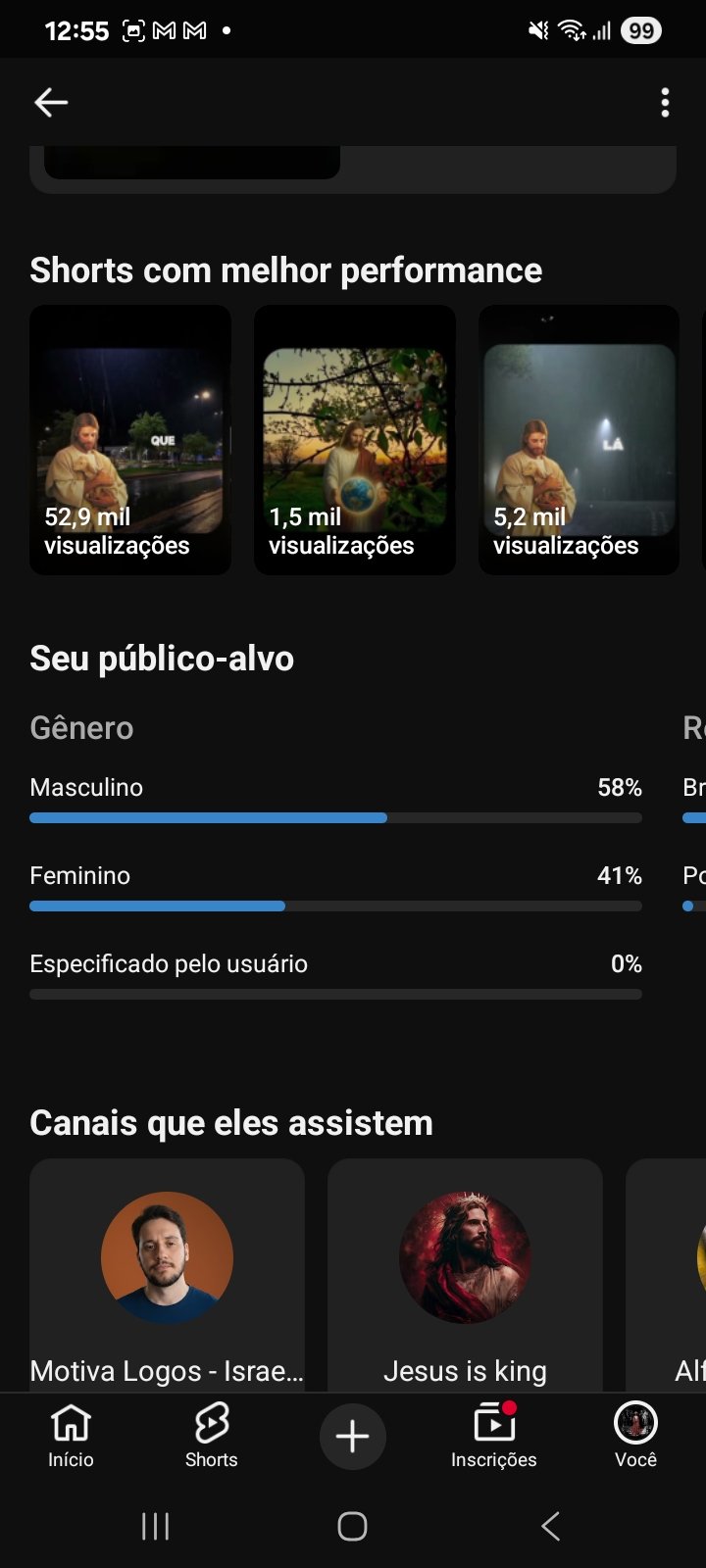Open the Short with 5,2 mil visualizações
The height and width of the screenshot is (1568, 706).
(x=579, y=440)
